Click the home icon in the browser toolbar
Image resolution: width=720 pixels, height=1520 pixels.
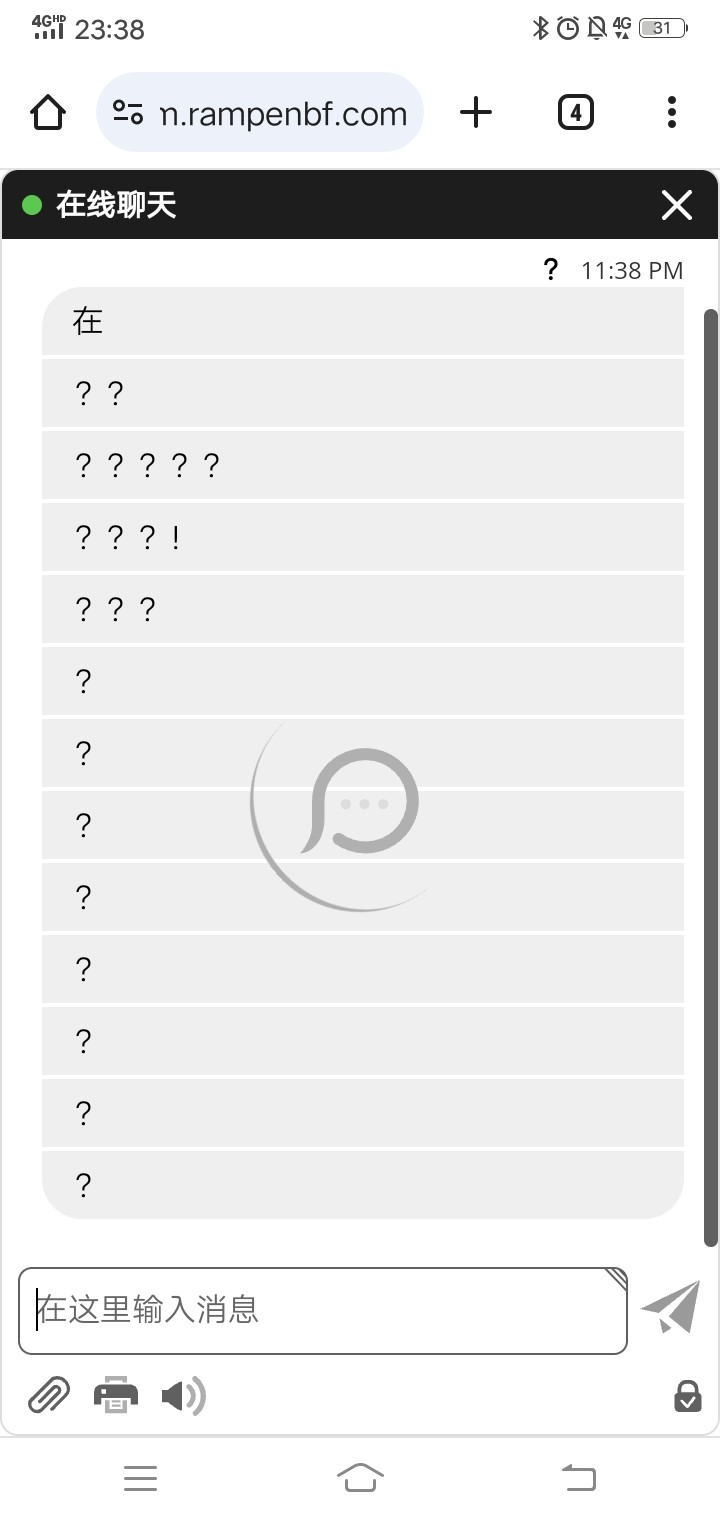(47, 112)
